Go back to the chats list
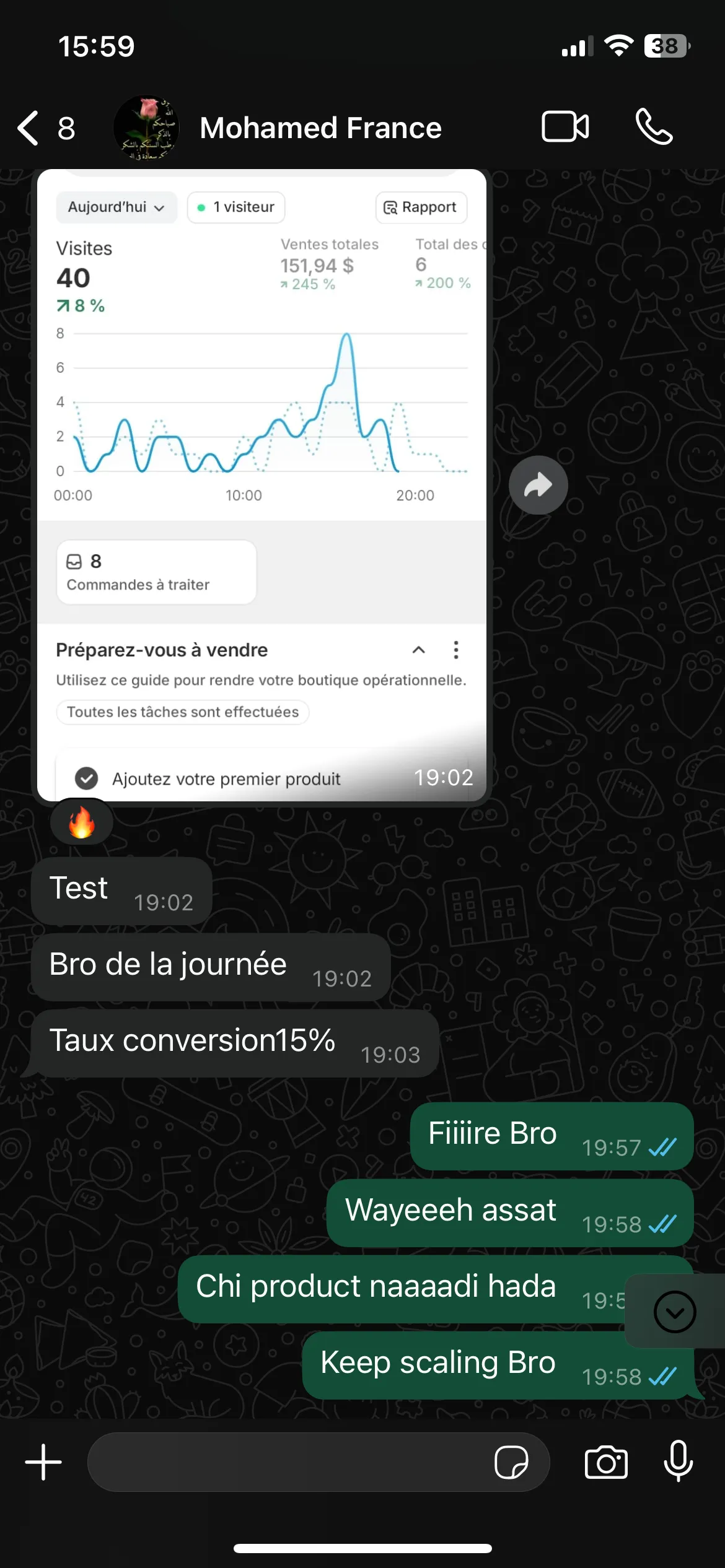This screenshot has width=725, height=1568. point(45,128)
